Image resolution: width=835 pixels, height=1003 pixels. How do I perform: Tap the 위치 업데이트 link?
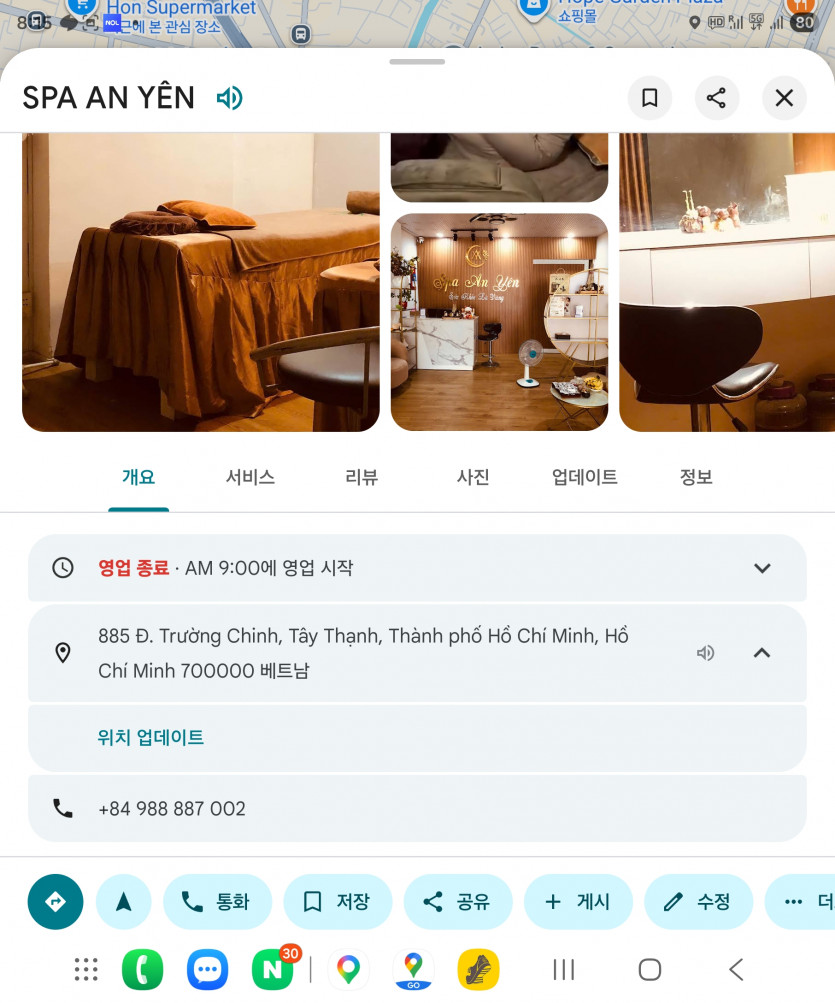[151, 738]
